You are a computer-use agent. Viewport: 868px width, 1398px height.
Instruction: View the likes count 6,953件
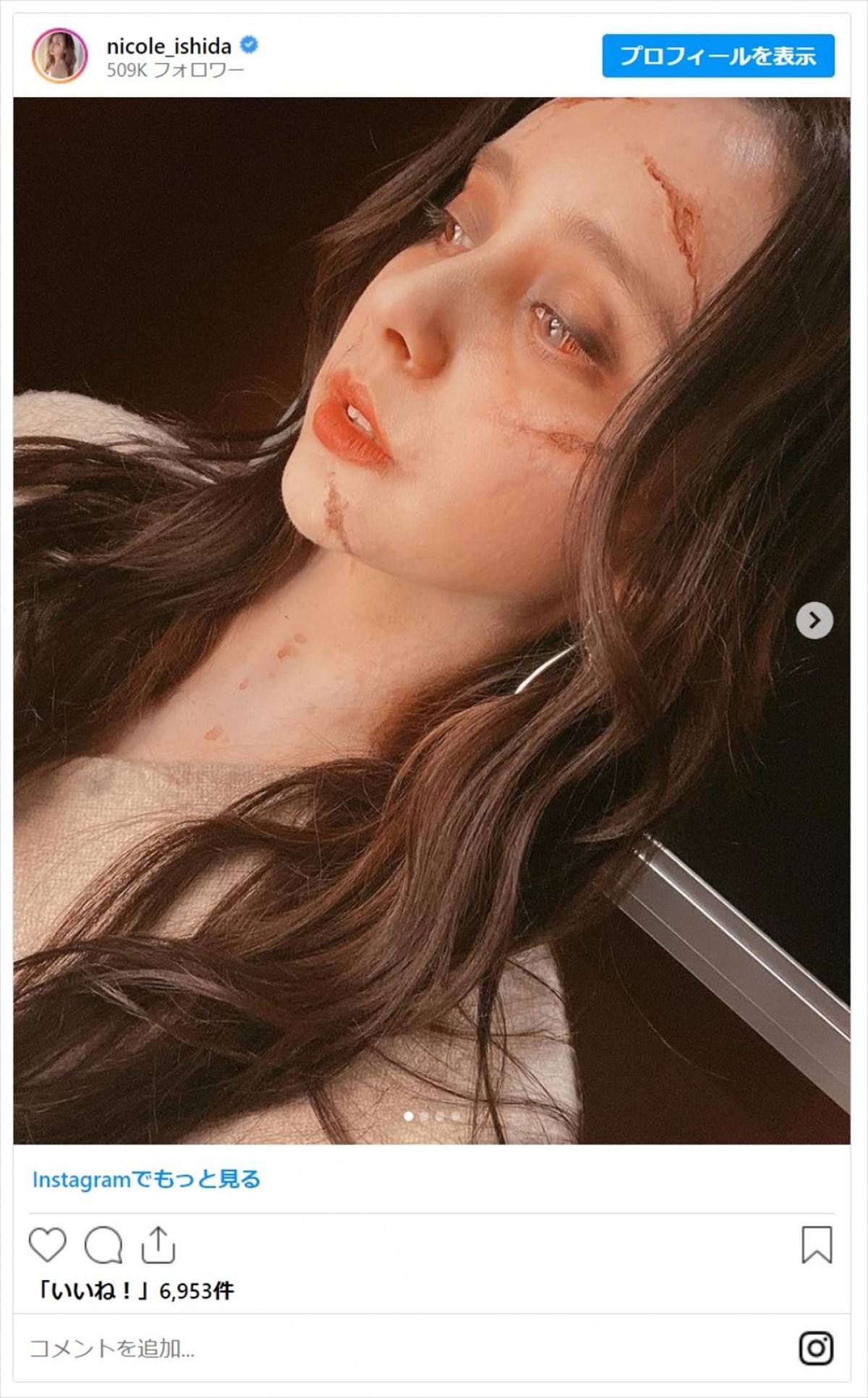coord(136,1291)
